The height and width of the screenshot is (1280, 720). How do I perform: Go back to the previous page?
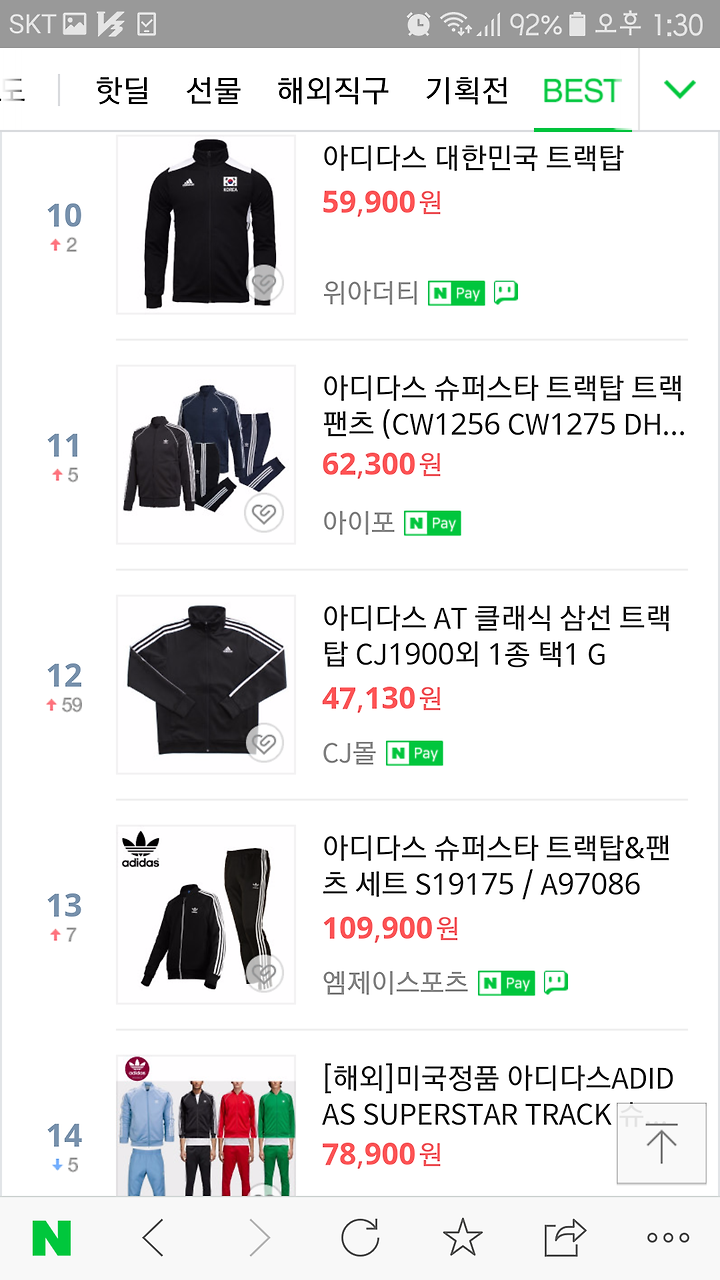[x=153, y=1238]
